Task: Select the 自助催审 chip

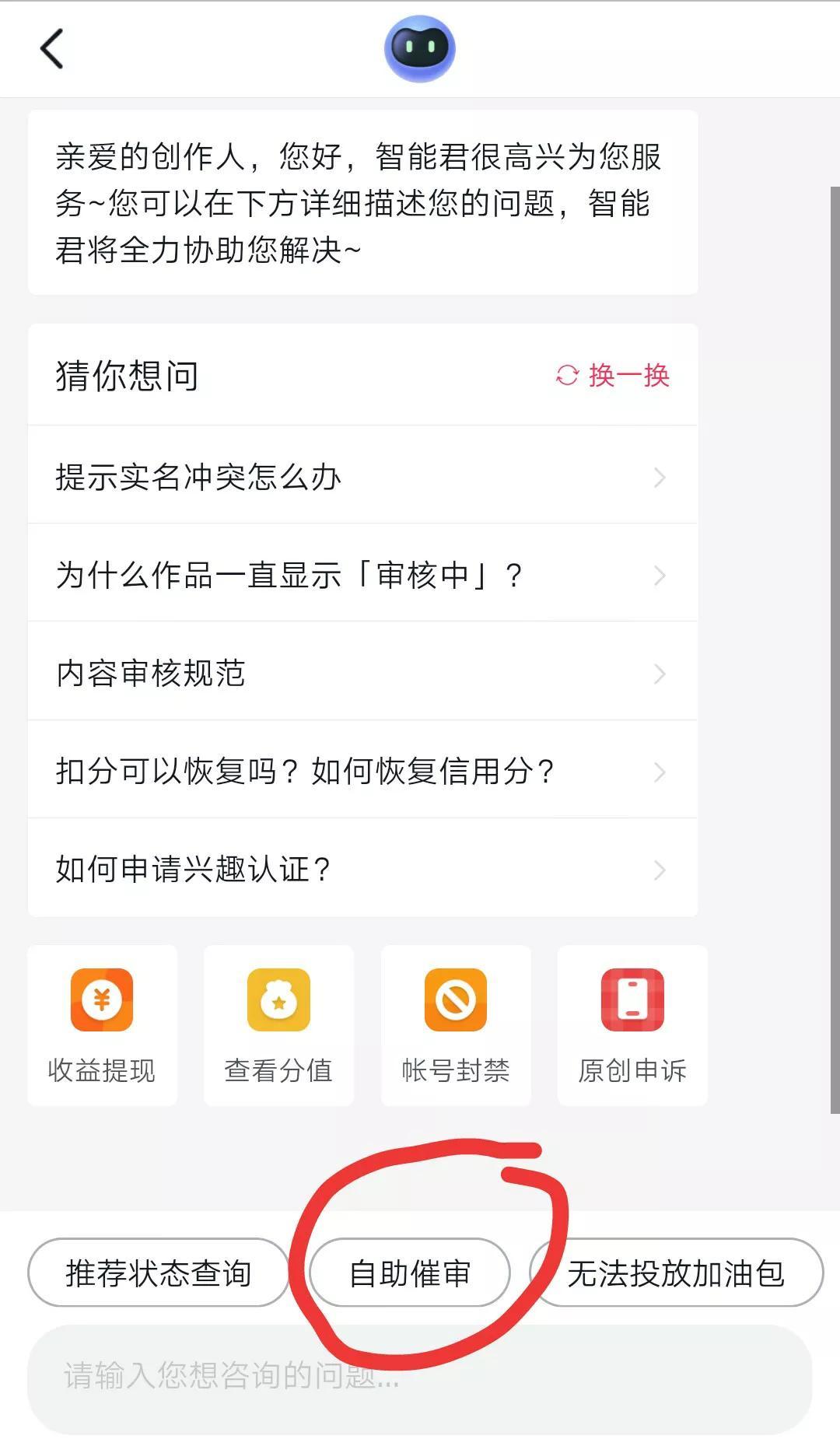Action: [410, 1273]
